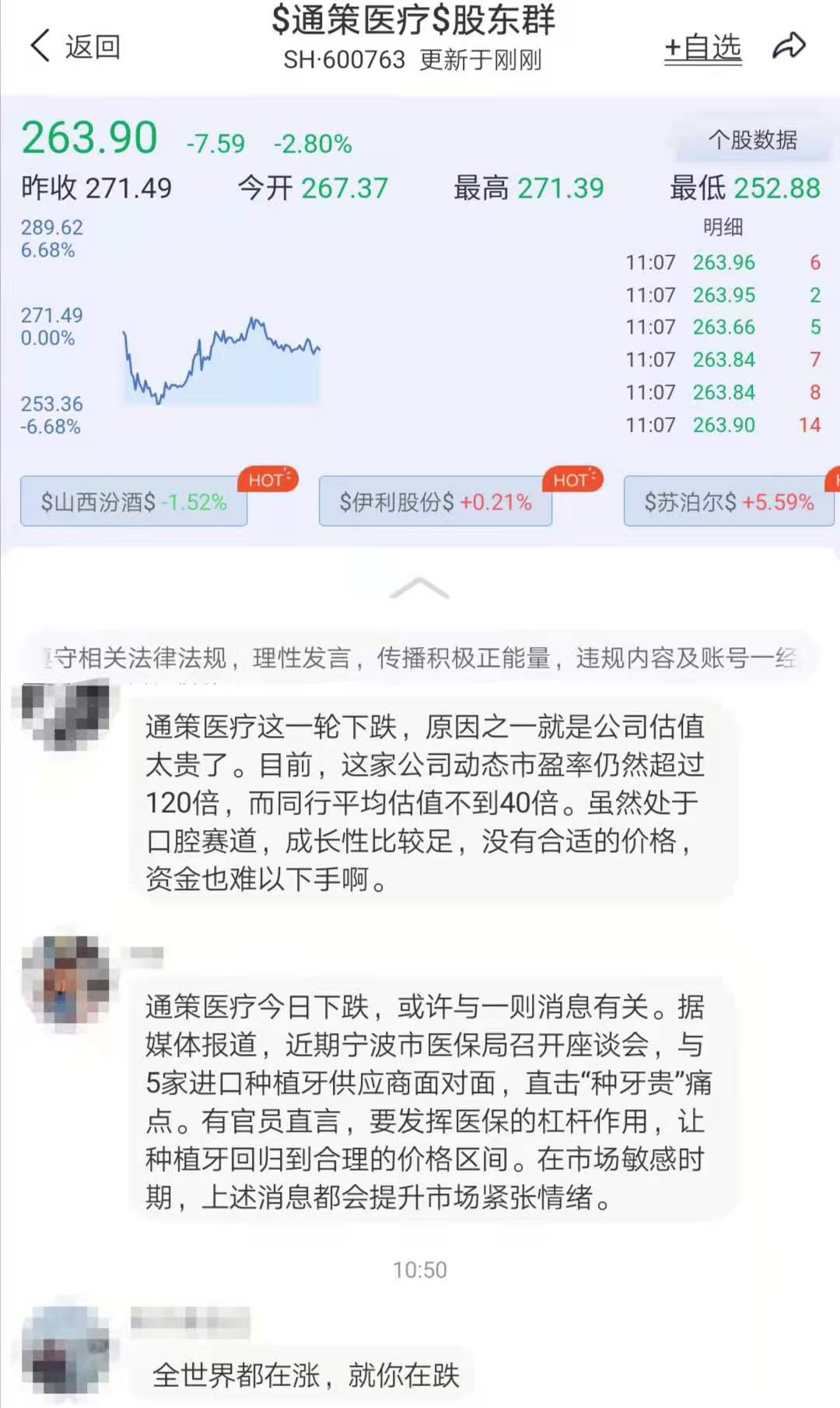
Task: Add 通策医疗 to watchlist via +自选
Action: (x=704, y=47)
